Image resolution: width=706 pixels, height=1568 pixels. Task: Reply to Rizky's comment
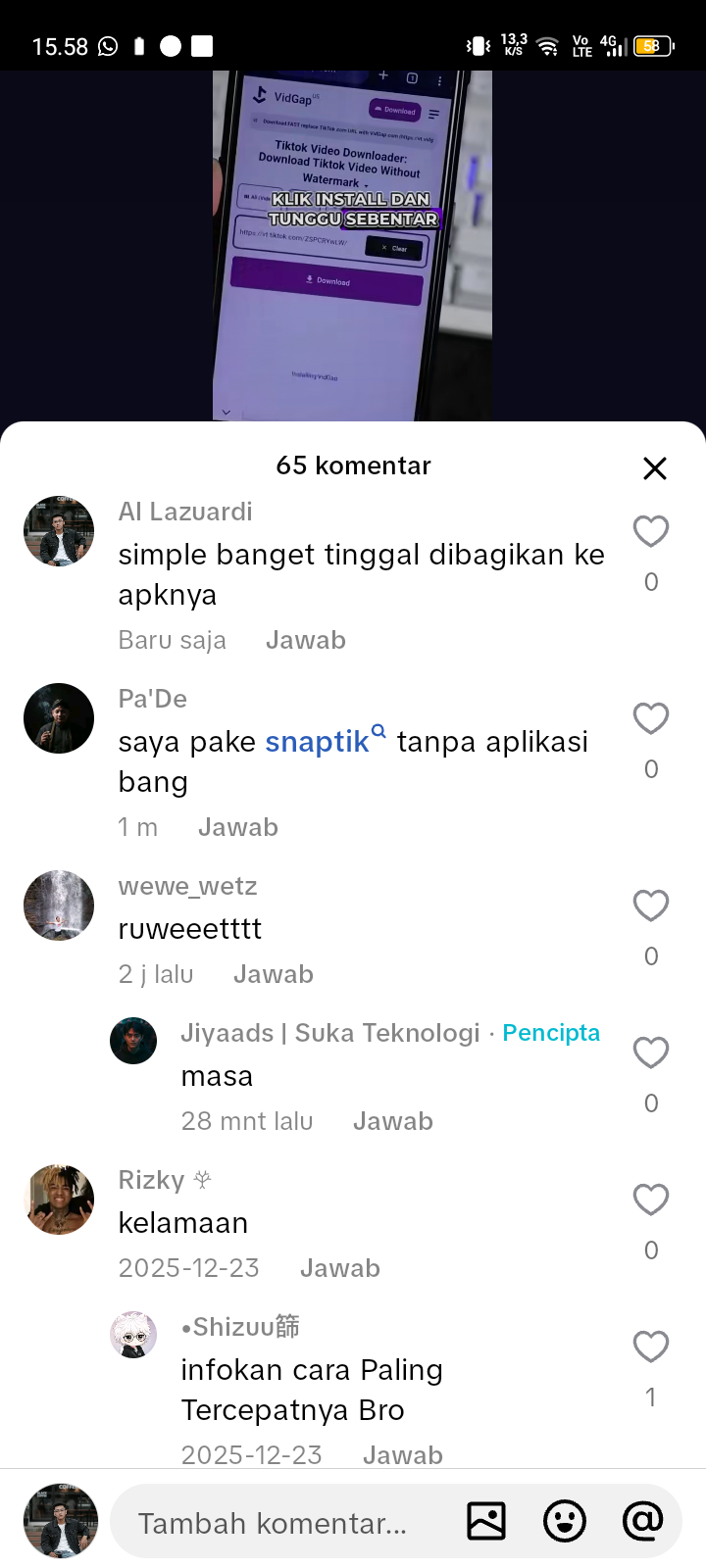pos(339,1268)
